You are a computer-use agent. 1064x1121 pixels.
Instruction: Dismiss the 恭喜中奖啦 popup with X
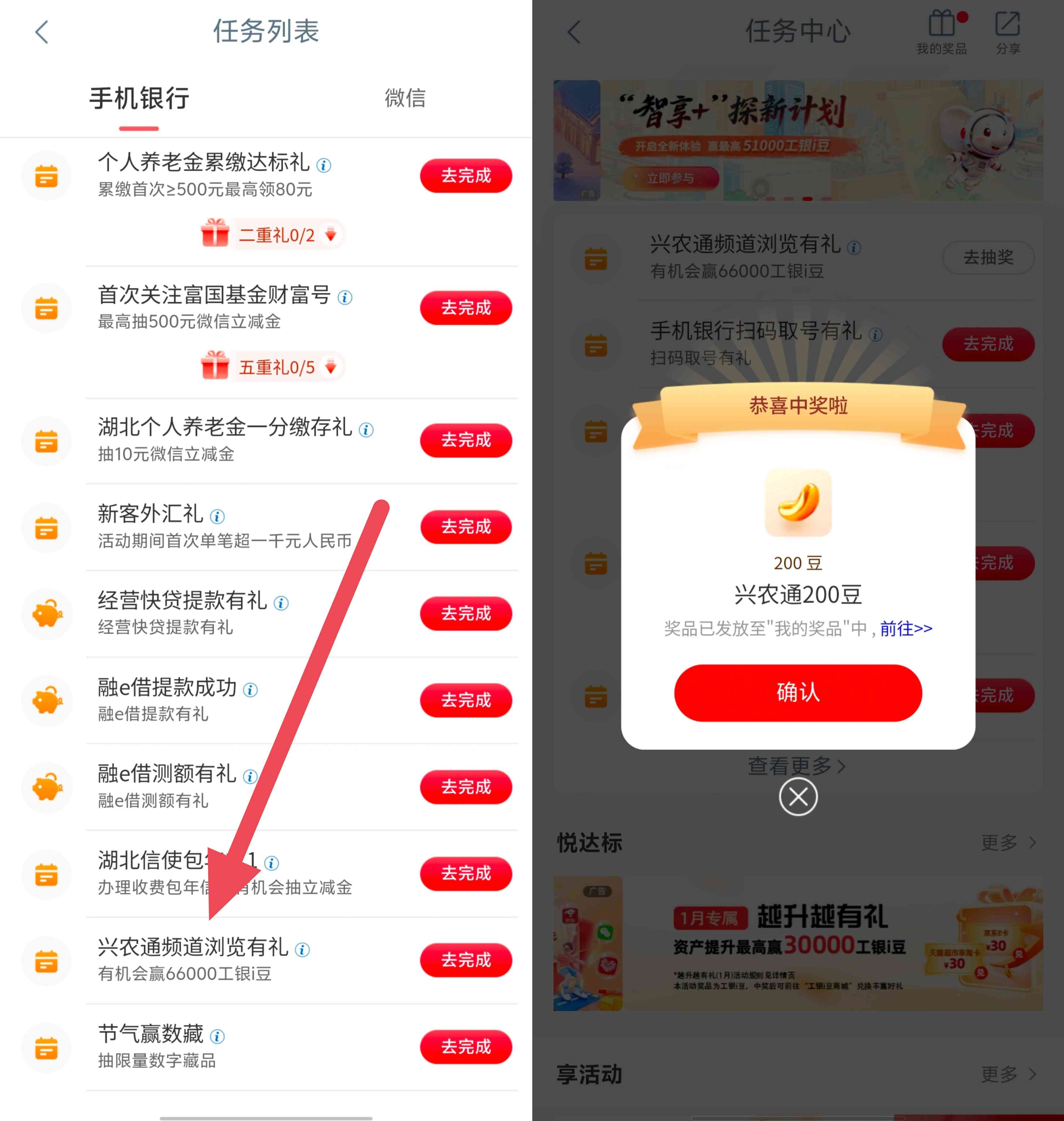point(797,797)
